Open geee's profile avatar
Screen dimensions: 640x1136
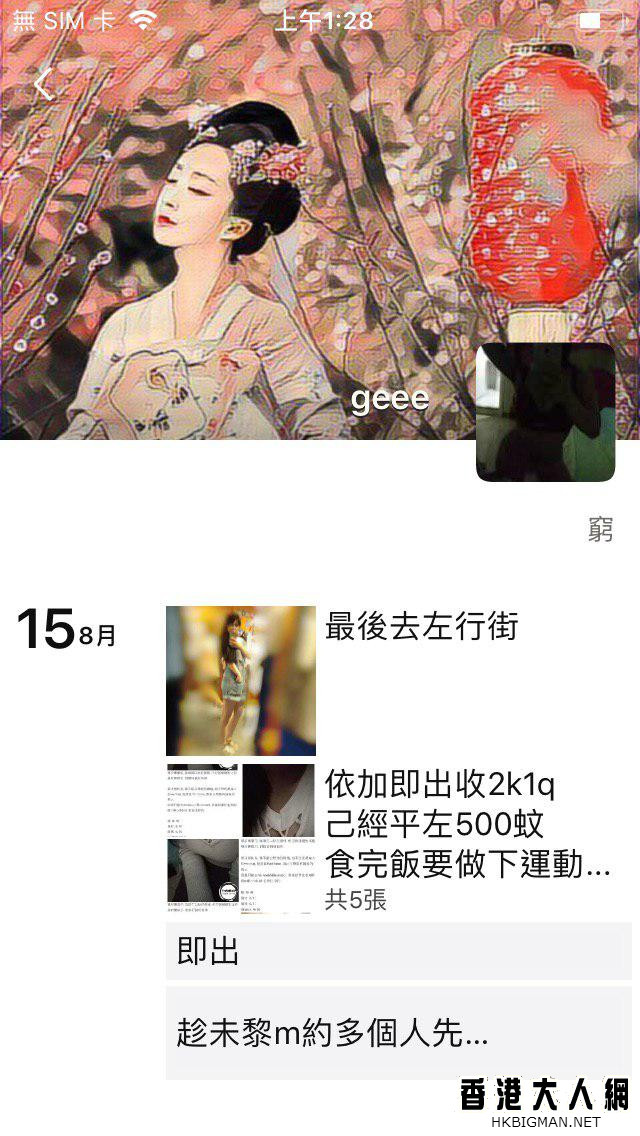point(545,412)
